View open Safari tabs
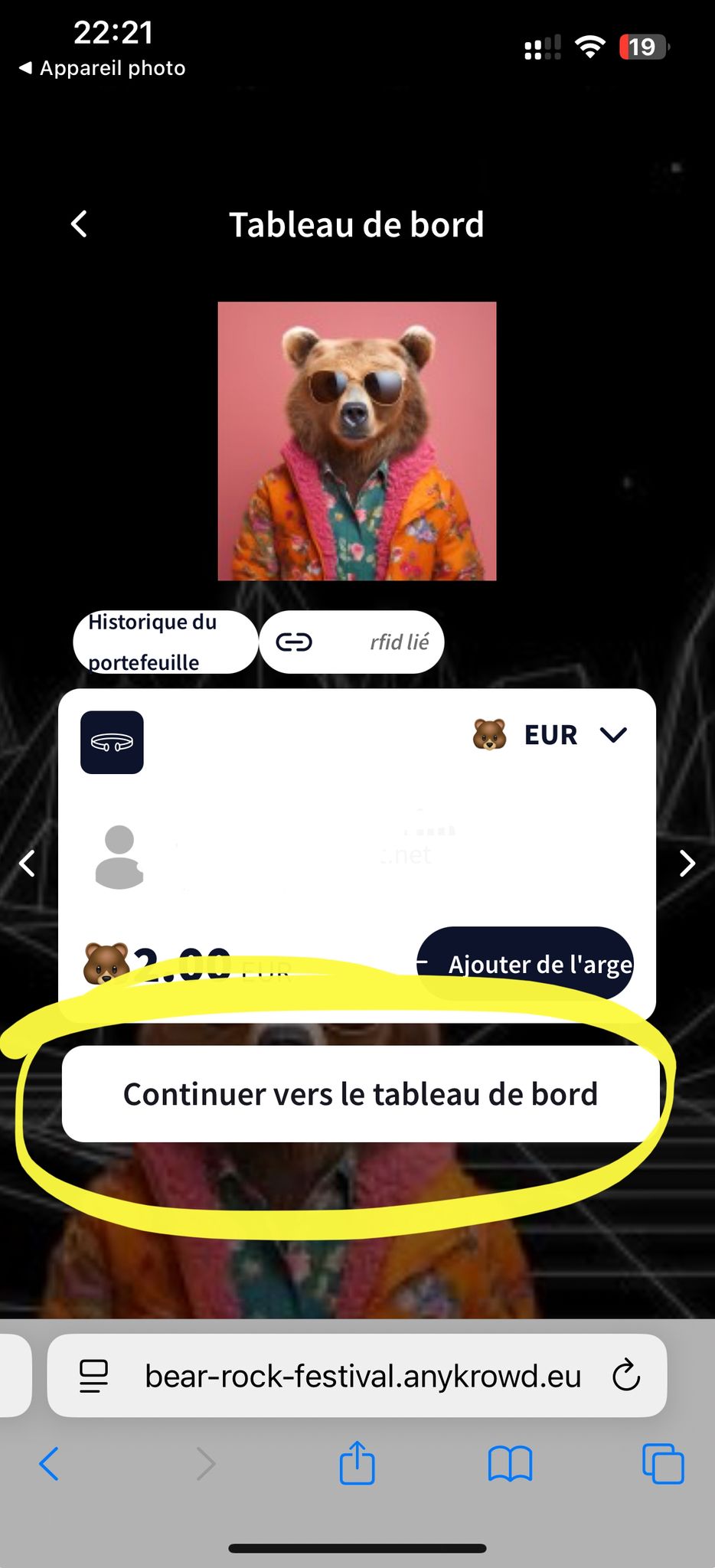The height and width of the screenshot is (1568, 715). coord(663,1464)
